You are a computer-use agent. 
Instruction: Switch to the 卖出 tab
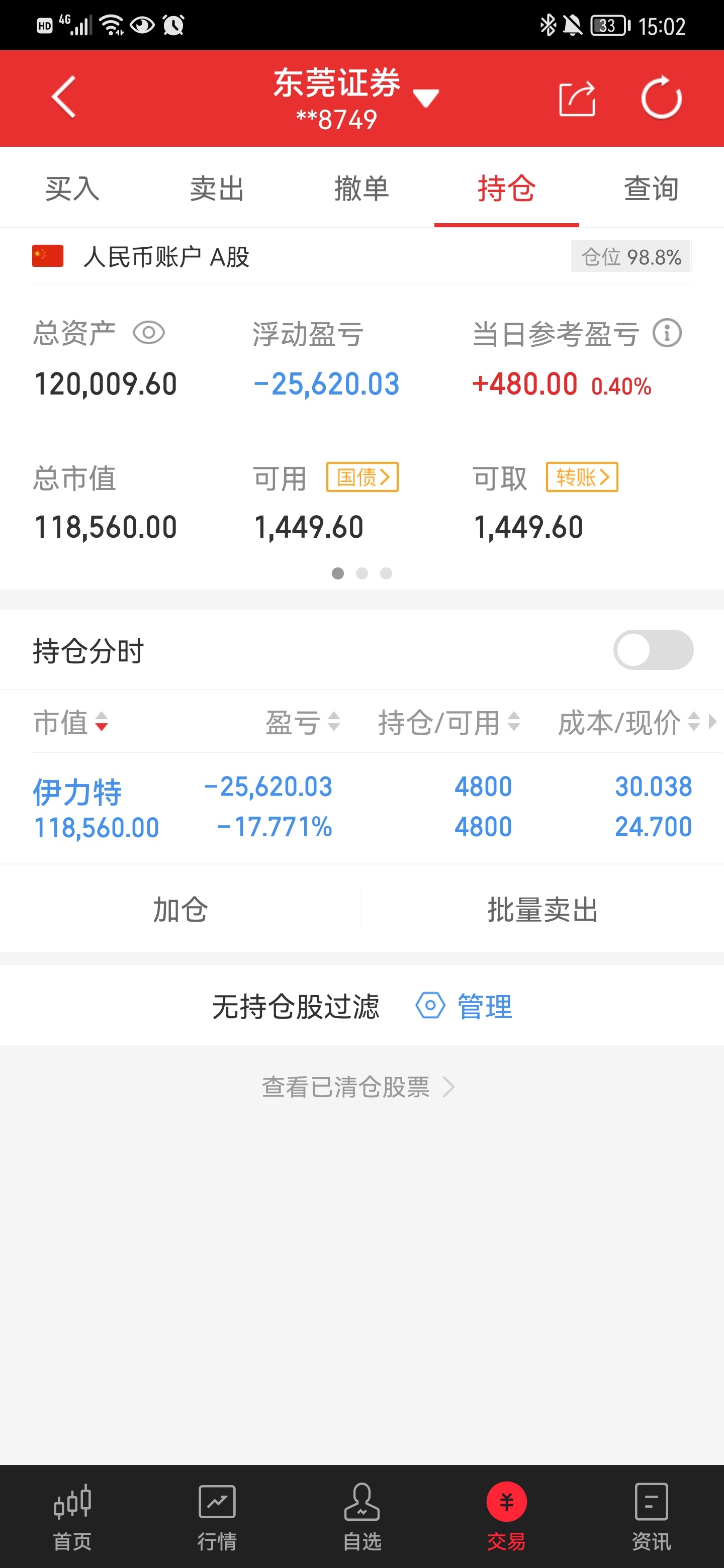(x=217, y=188)
